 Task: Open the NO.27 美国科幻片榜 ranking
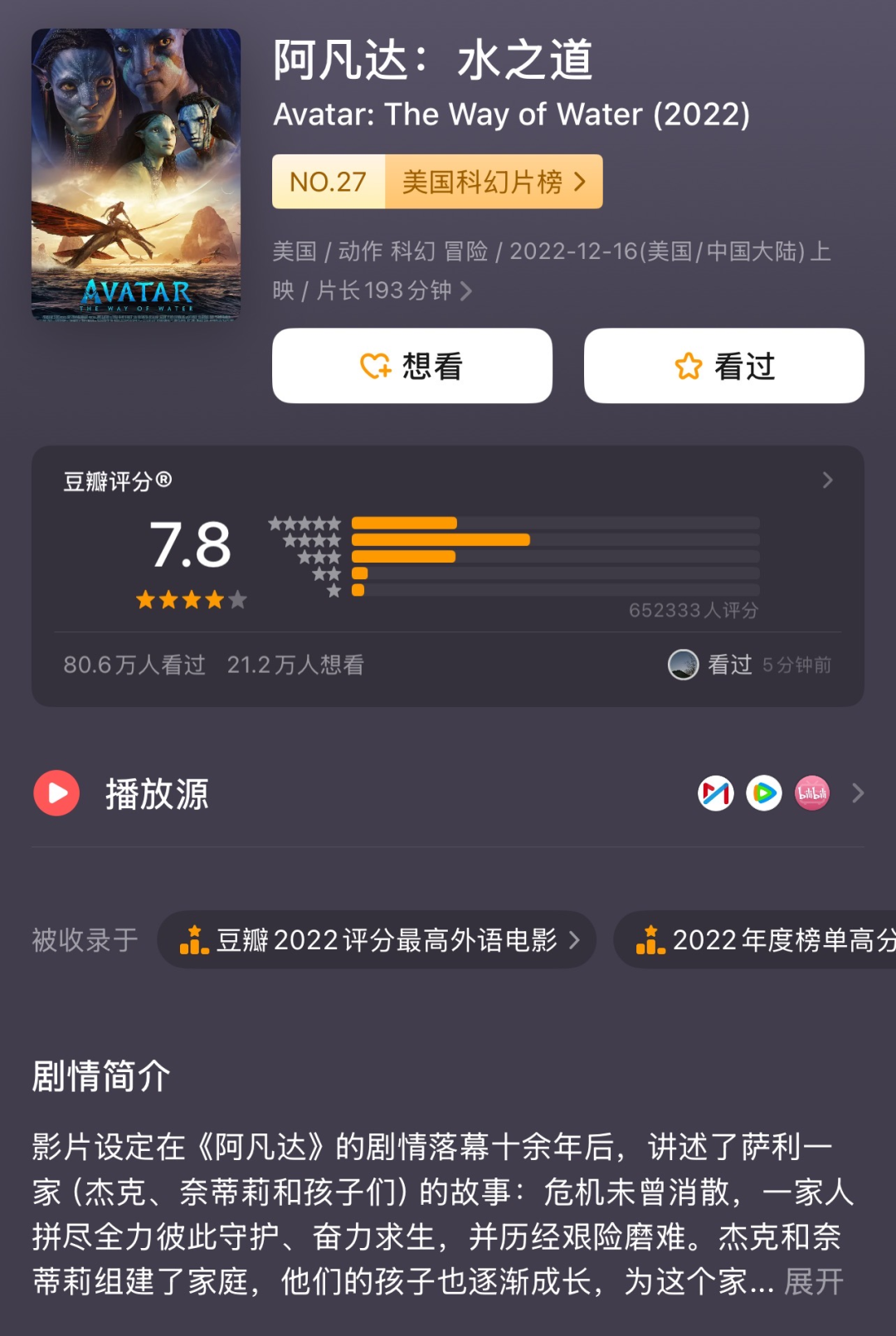pos(437,182)
